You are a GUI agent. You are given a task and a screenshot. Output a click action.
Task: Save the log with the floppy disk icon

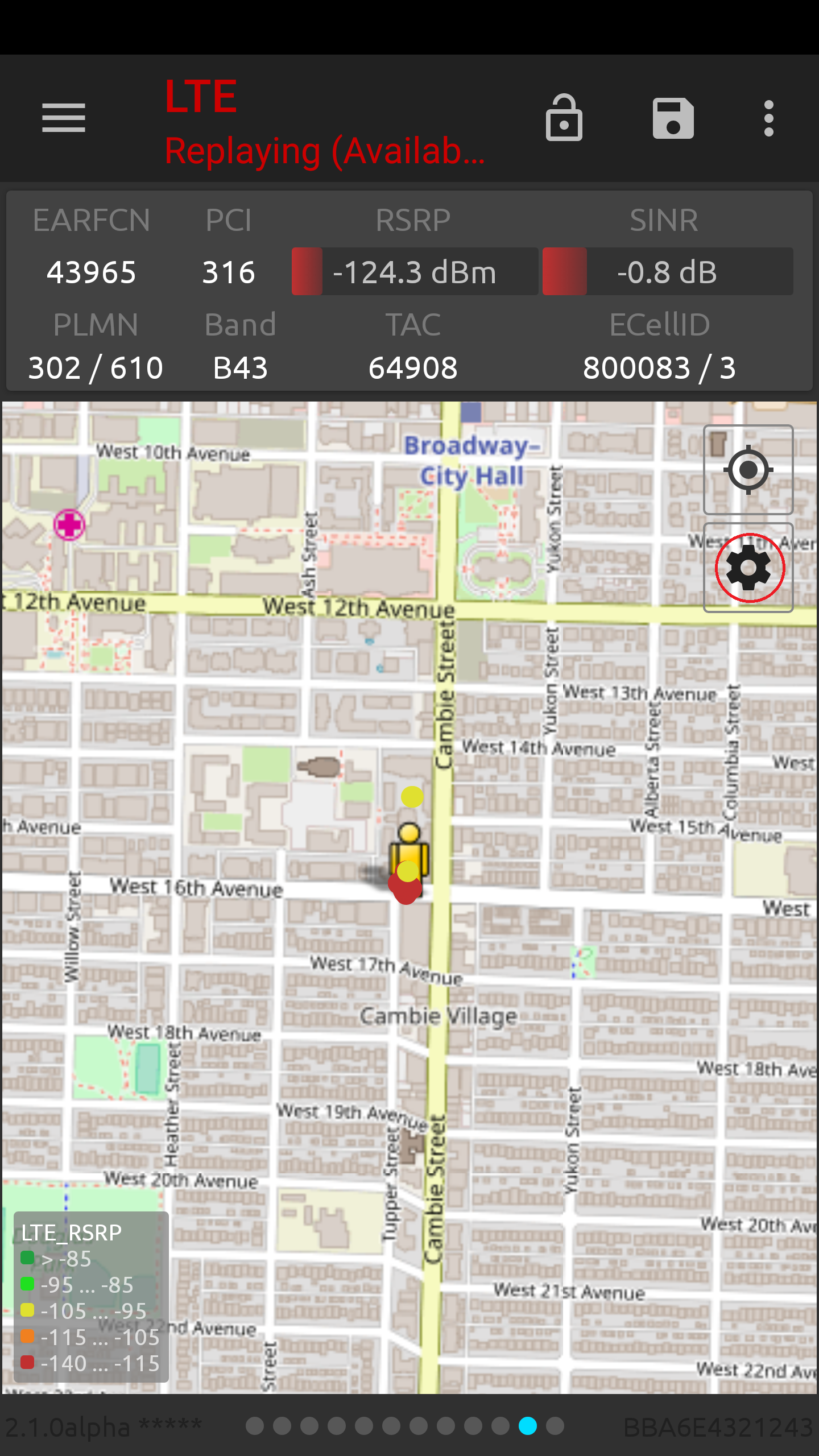(x=673, y=118)
